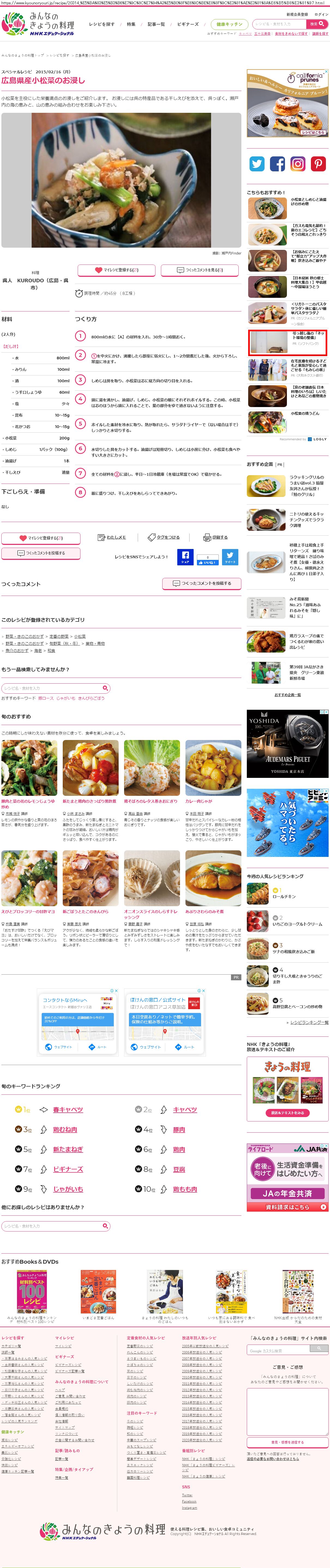Select タグをつける to add a tag
330x1568 pixels.
[x=164, y=538]
